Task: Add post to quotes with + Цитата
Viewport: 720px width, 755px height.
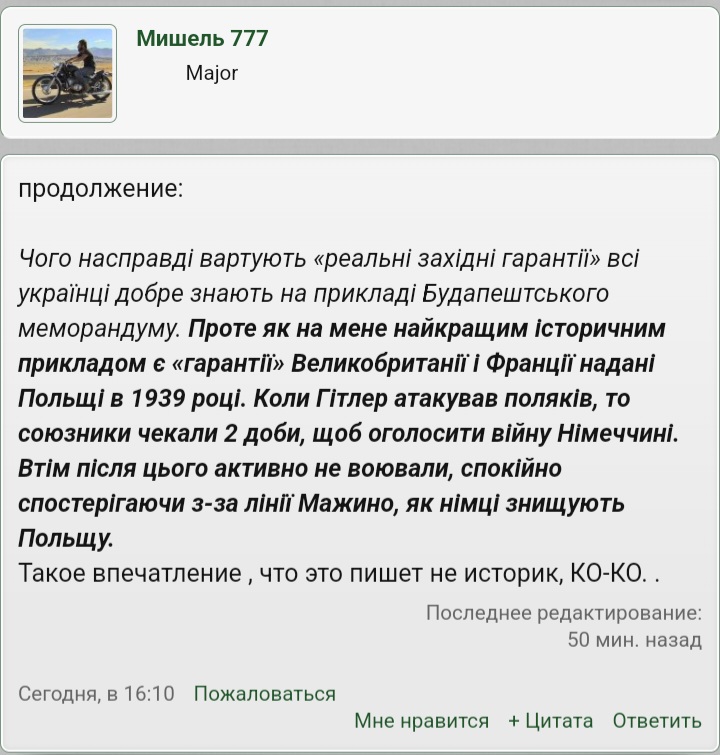Action: [550, 720]
